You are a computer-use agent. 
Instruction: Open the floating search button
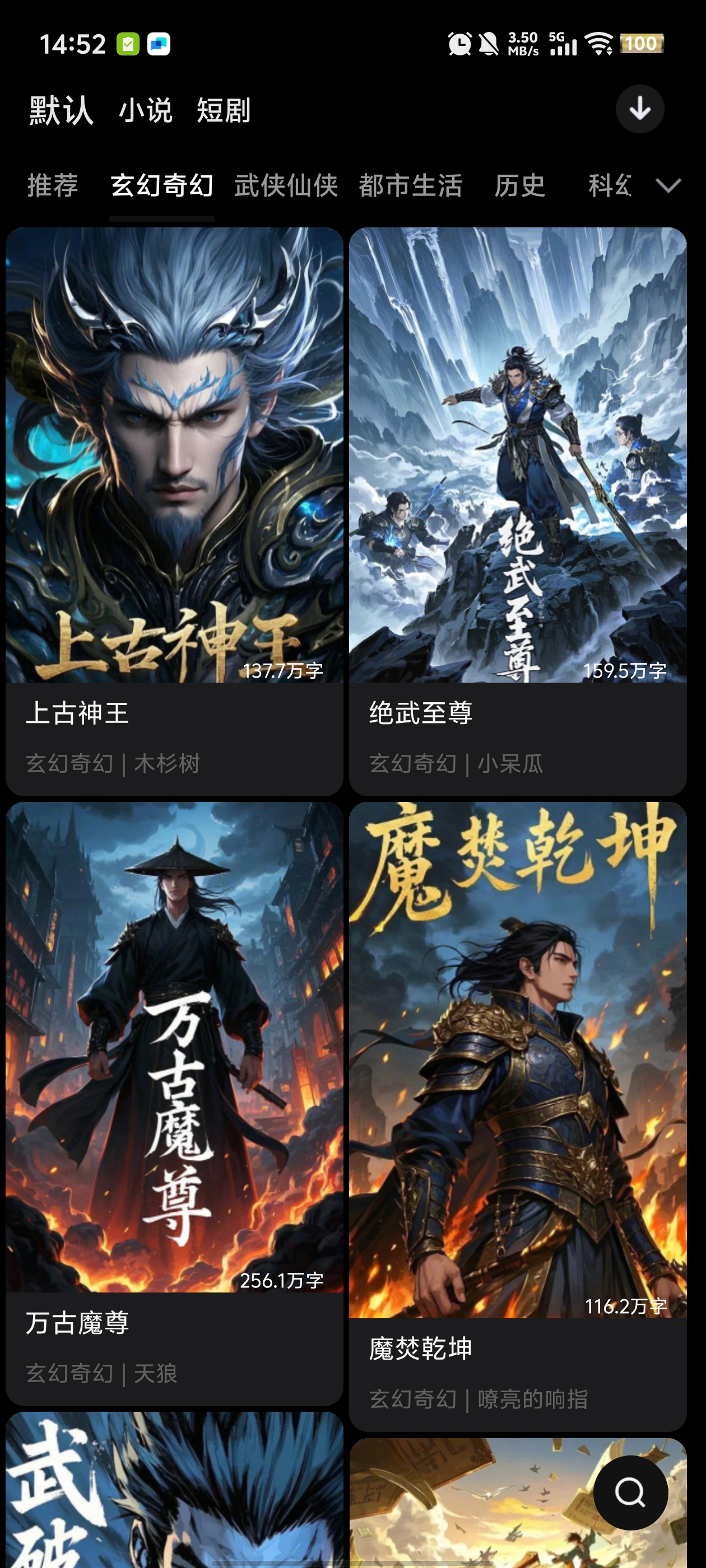(630, 1492)
